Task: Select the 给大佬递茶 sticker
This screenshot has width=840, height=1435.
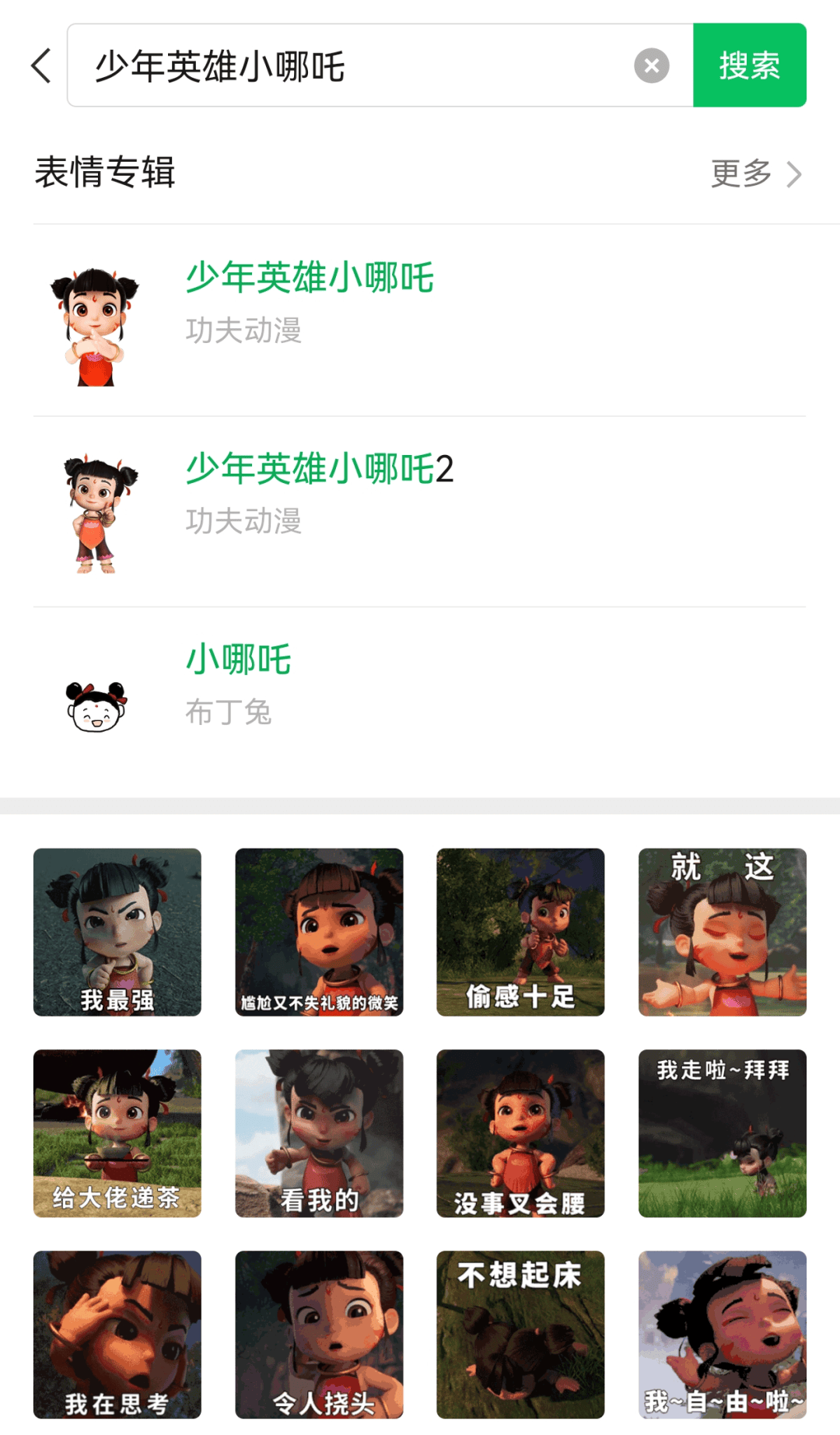Action: tap(117, 1133)
